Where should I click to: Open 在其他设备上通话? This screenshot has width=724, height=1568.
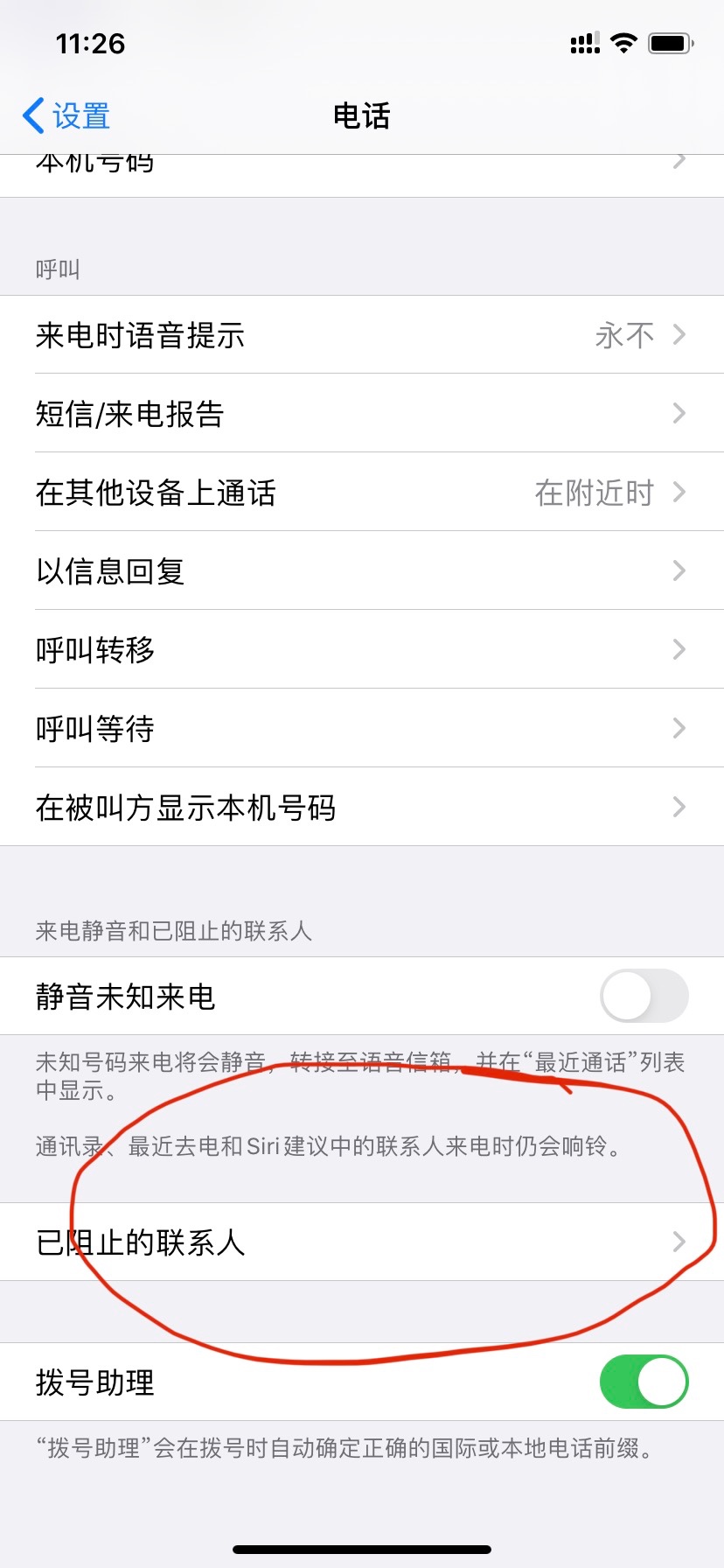click(362, 493)
